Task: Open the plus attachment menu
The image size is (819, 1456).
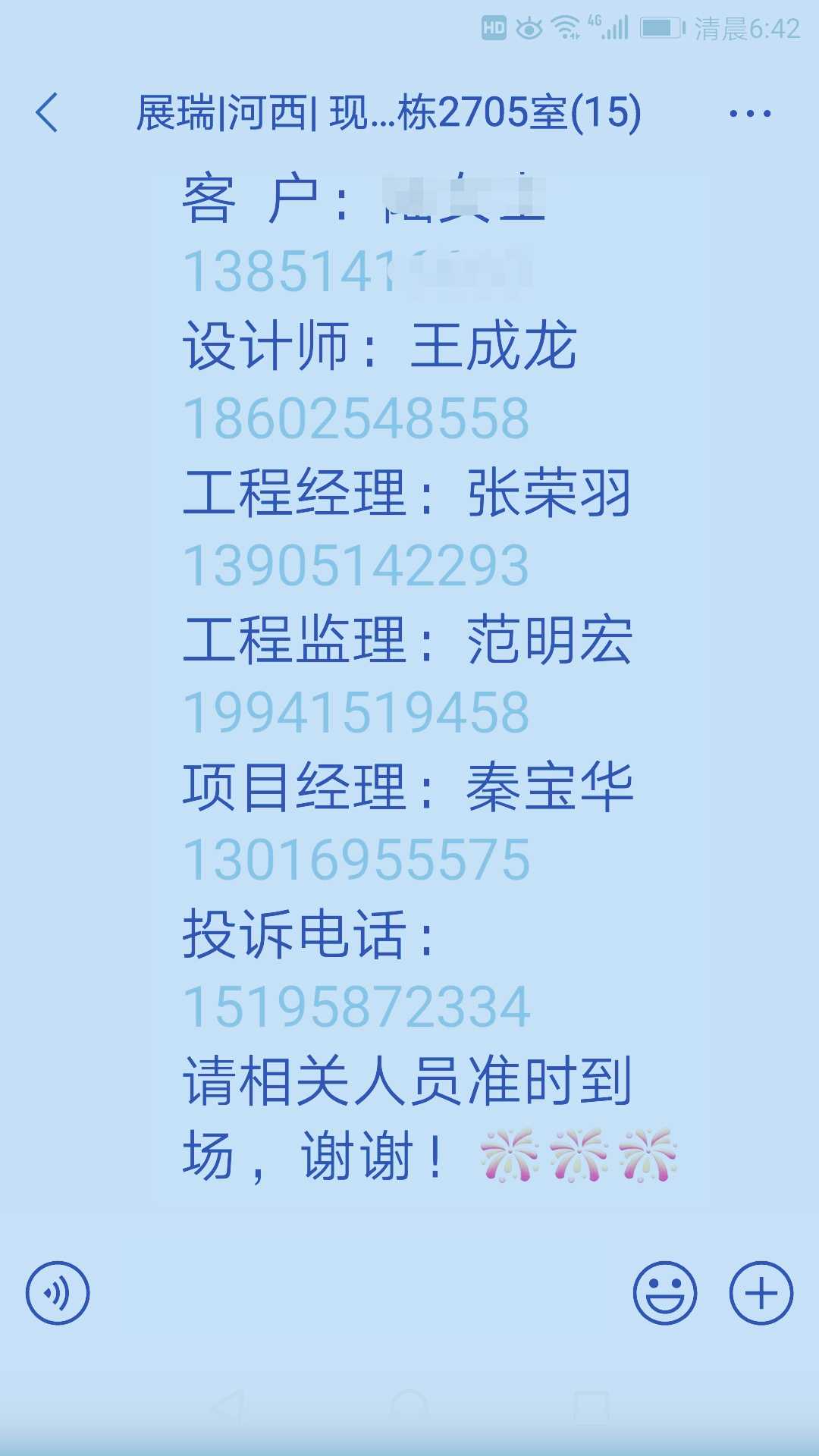Action: tap(761, 1293)
